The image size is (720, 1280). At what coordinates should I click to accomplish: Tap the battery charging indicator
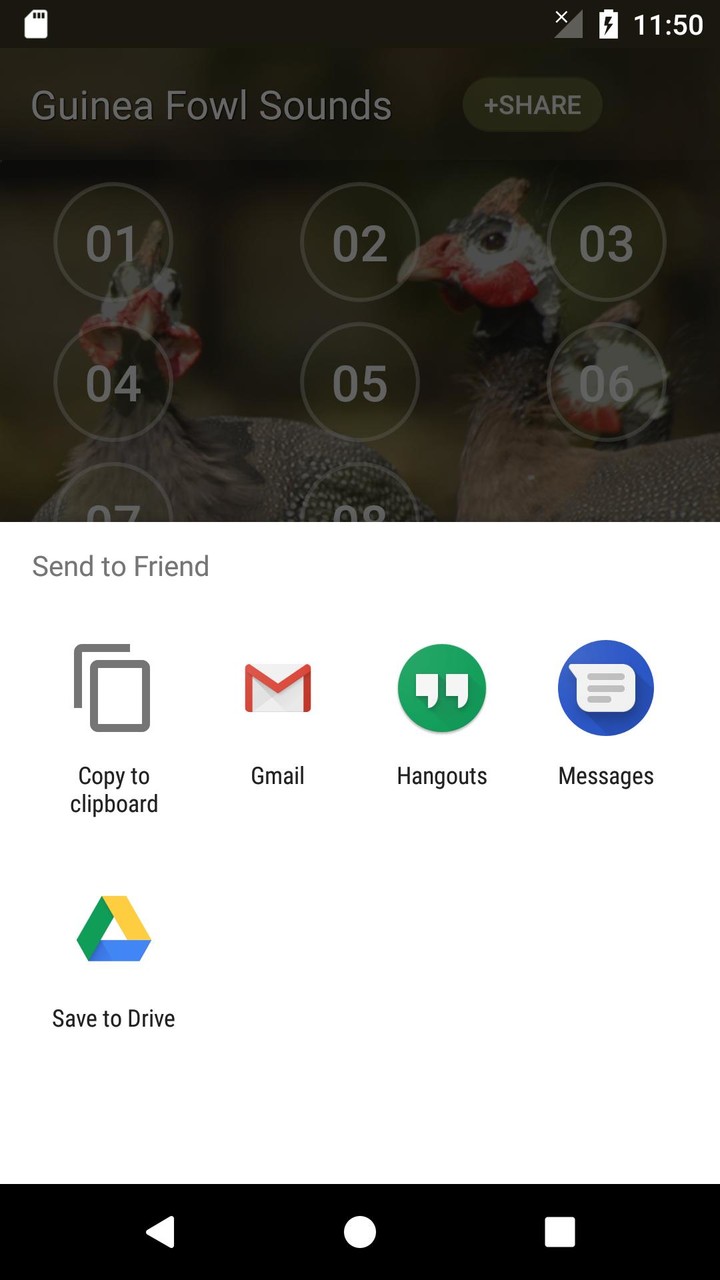pos(611,24)
